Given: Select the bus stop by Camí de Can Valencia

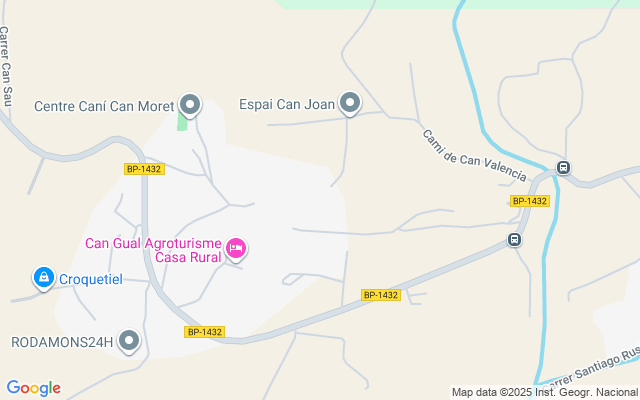Looking at the screenshot, I should coord(564,168).
